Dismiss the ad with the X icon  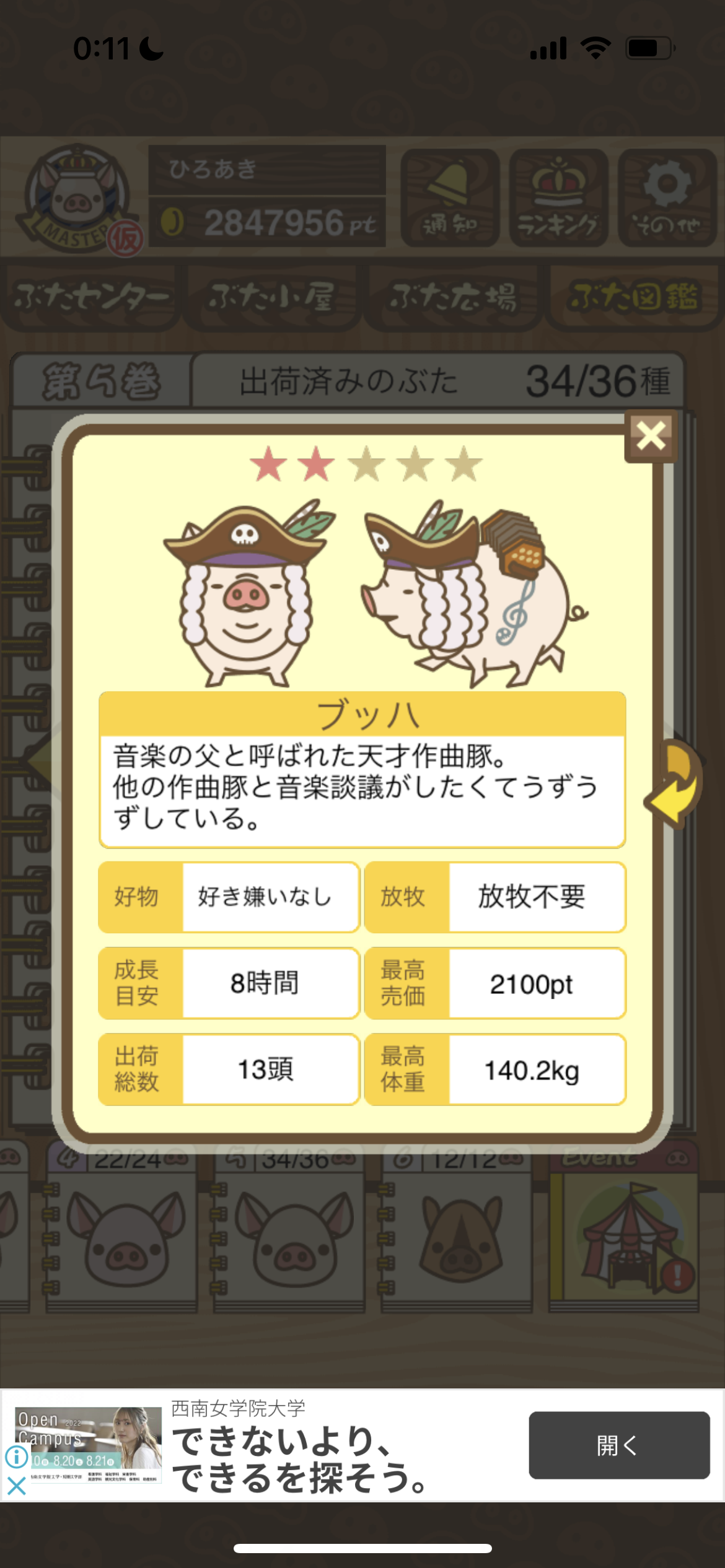(x=17, y=1486)
